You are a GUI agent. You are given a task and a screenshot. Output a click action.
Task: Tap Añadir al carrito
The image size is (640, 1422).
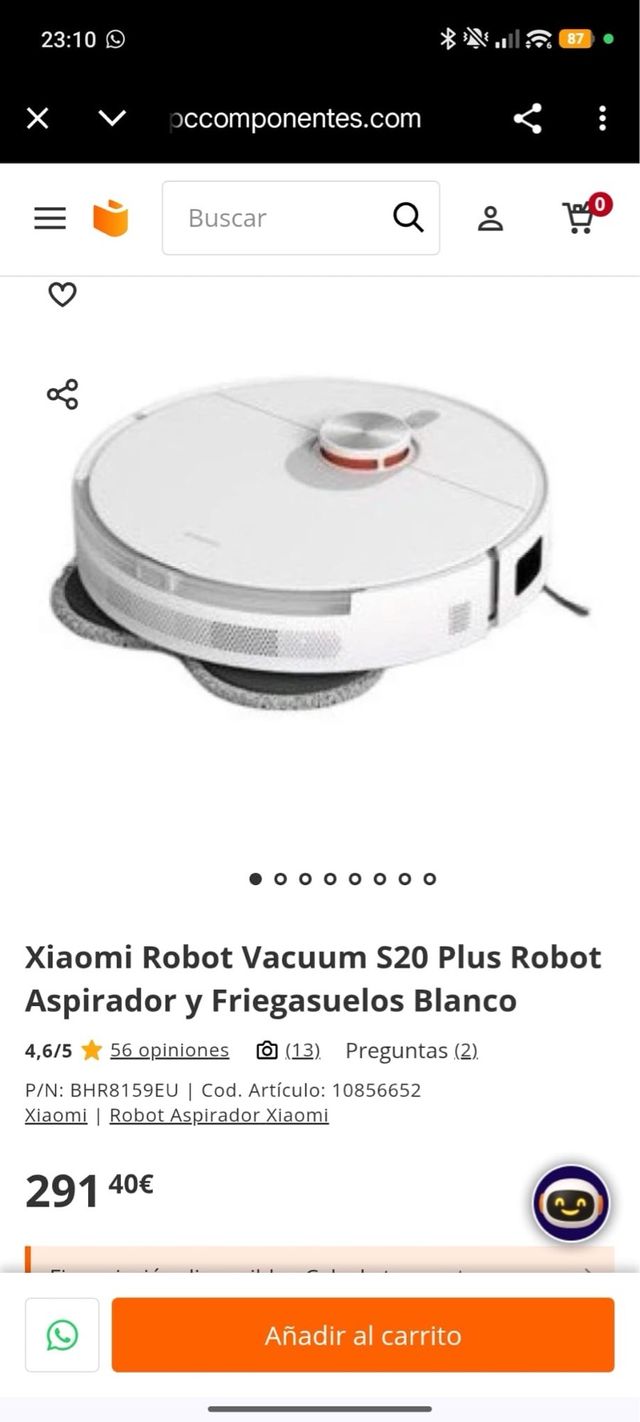[363, 1335]
